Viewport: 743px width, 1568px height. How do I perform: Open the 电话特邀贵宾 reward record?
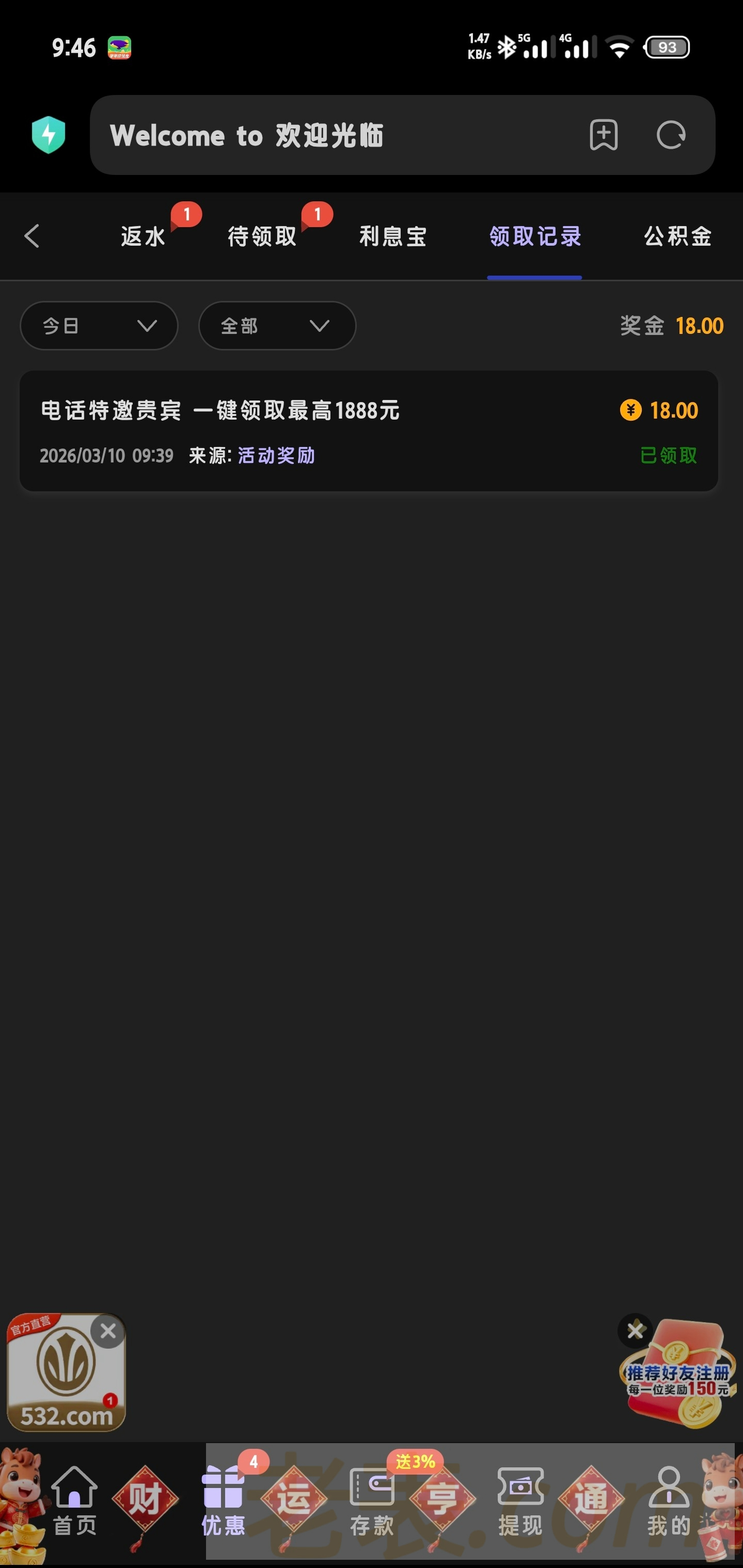[369, 431]
